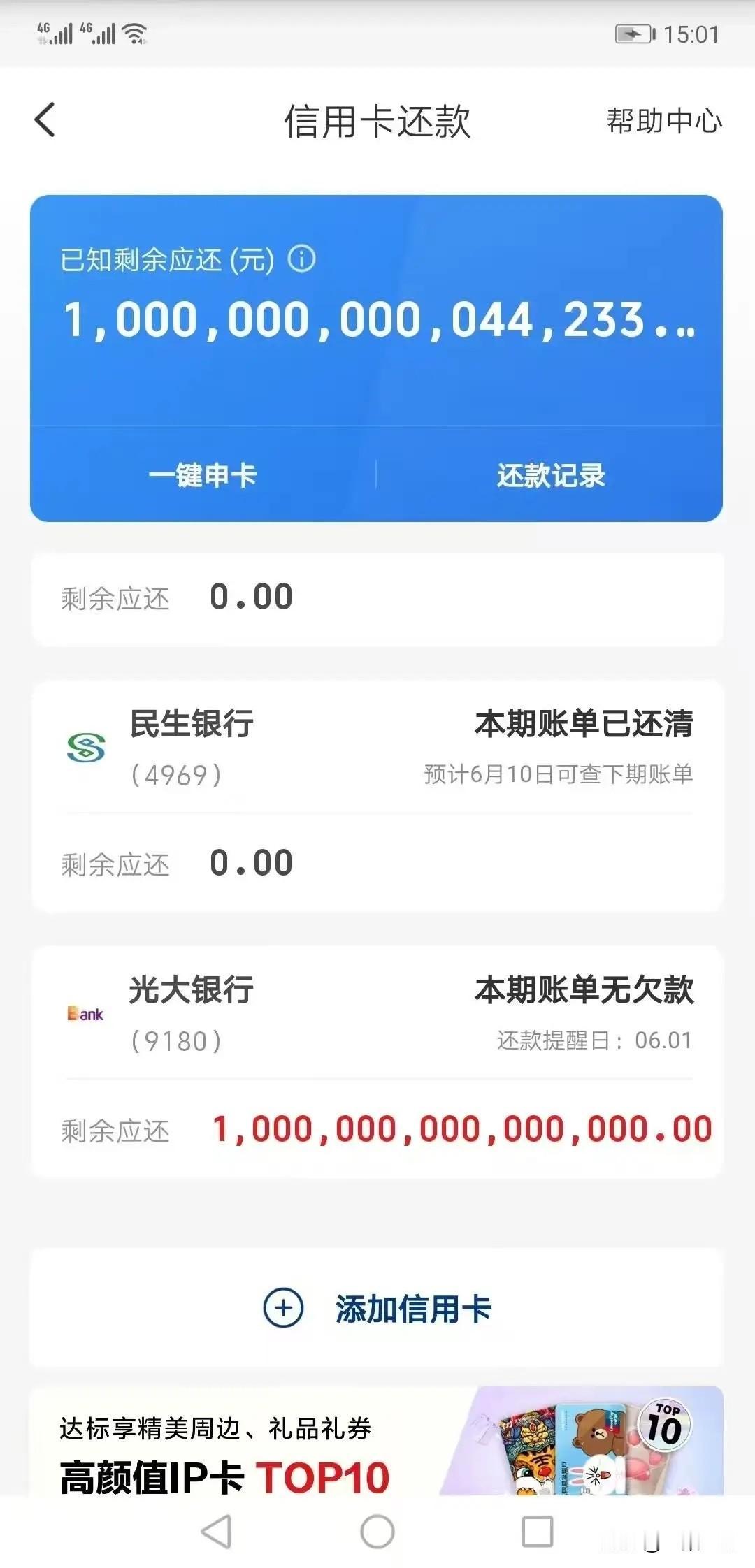This screenshot has height=1568, width=755.
Task: Tap 添加信用卡 to add a credit card
Action: point(414,1309)
